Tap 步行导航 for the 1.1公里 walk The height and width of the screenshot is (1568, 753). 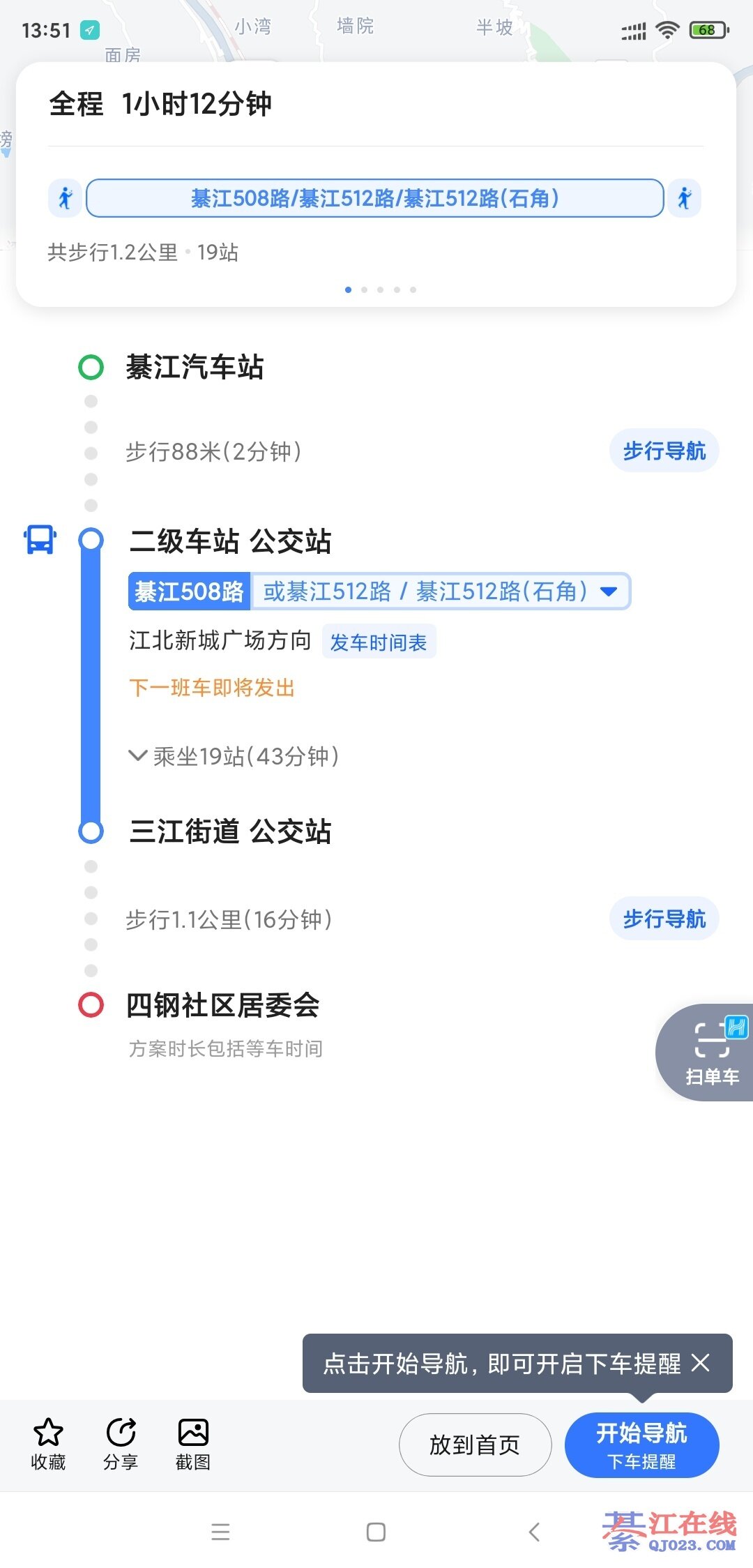pyautogui.click(x=664, y=919)
